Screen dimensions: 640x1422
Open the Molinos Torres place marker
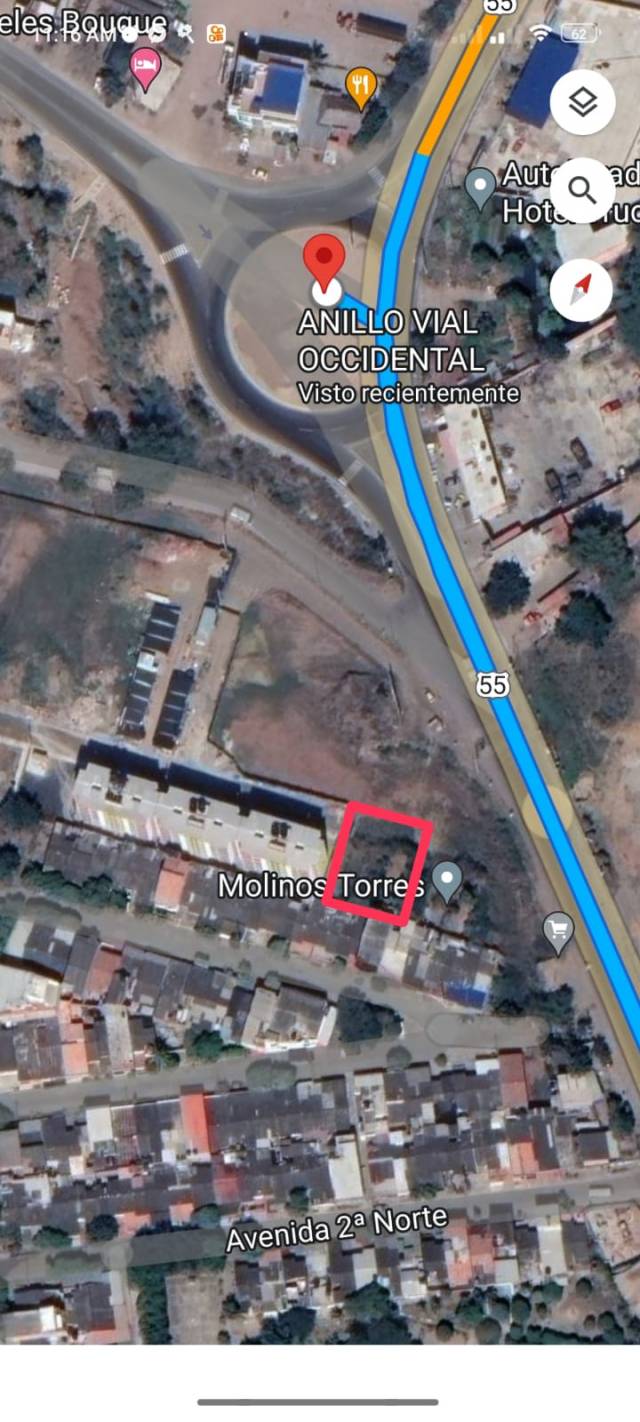(447, 881)
